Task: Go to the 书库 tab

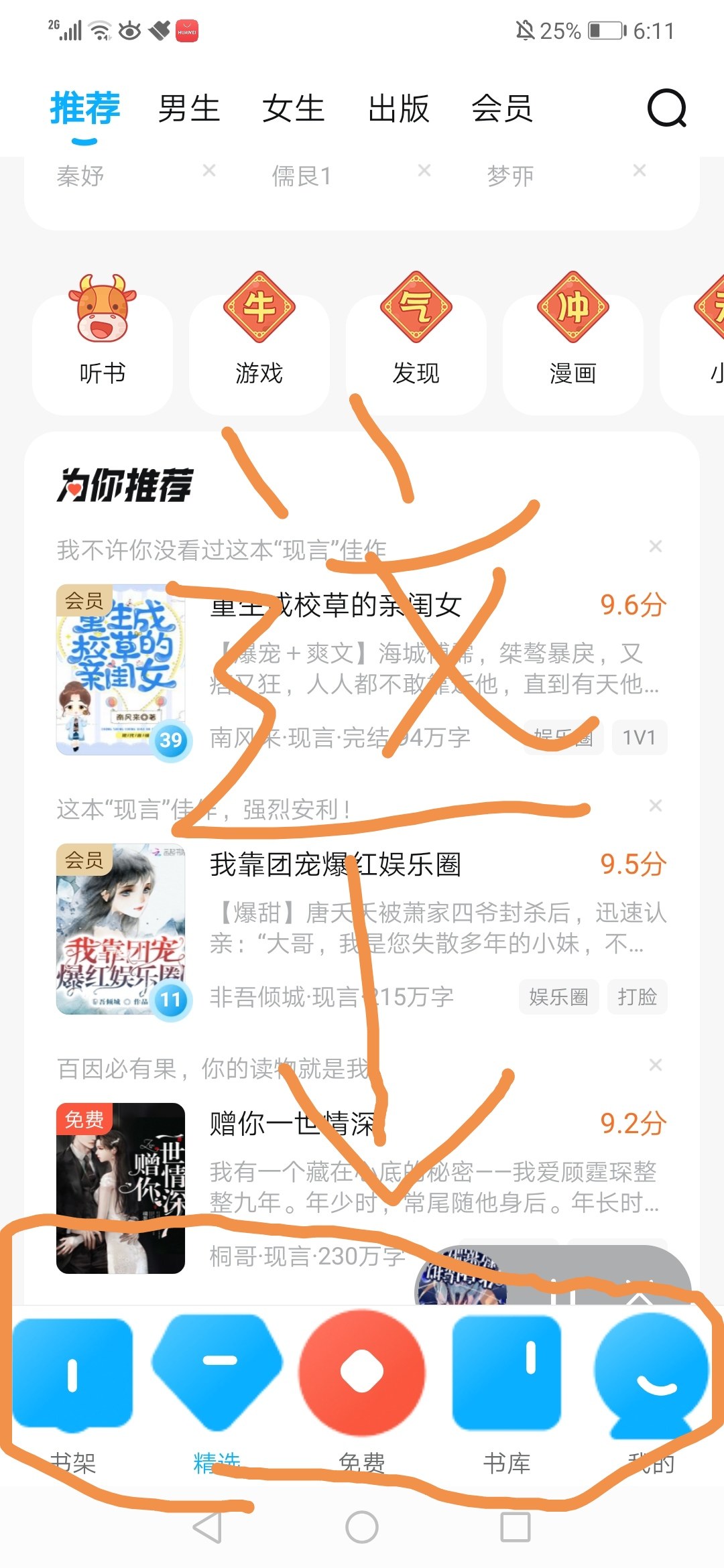Action: [507, 1394]
